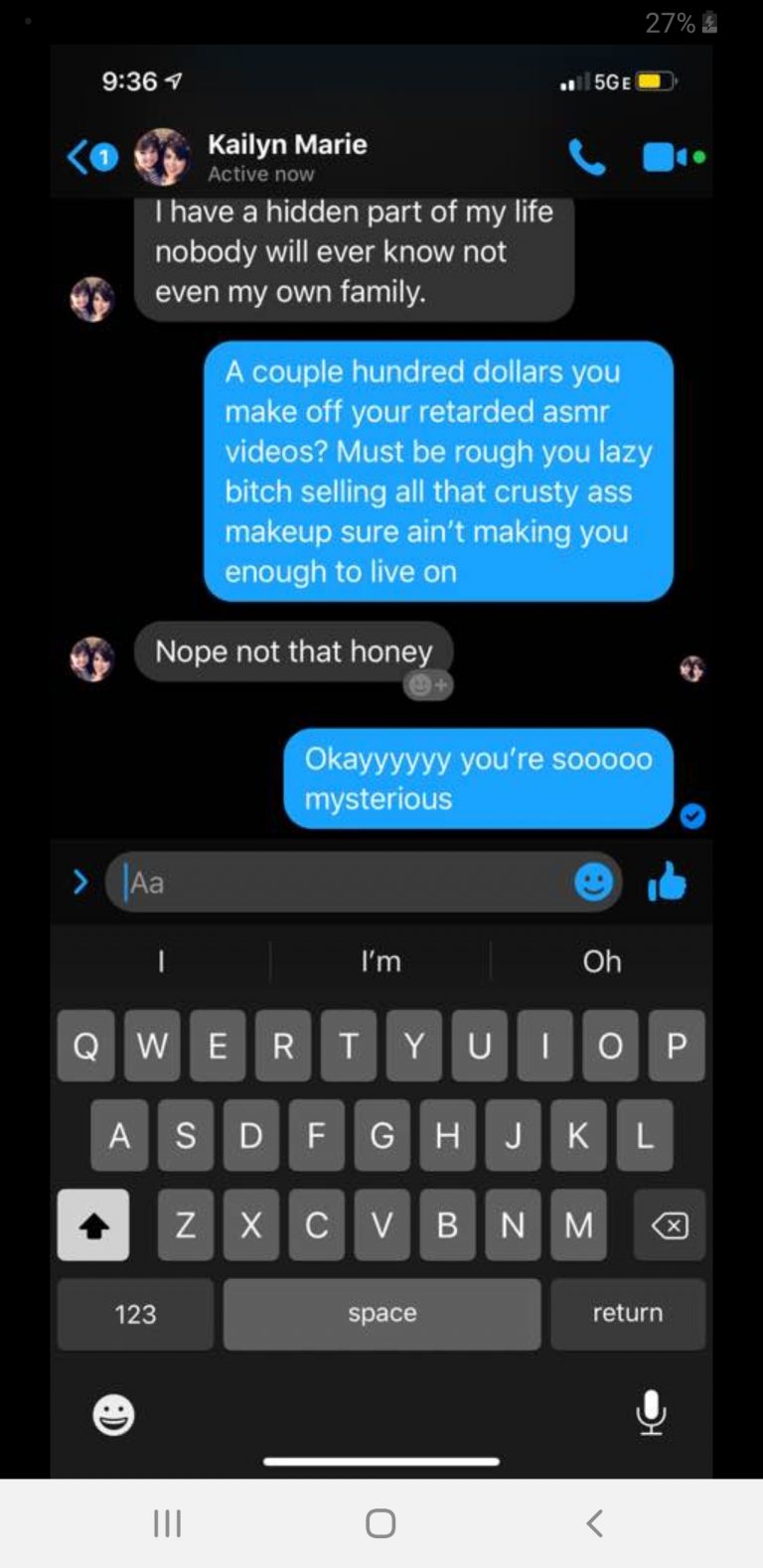This screenshot has width=763, height=1568.
Task: Tap the backspace key
Action: [670, 1224]
